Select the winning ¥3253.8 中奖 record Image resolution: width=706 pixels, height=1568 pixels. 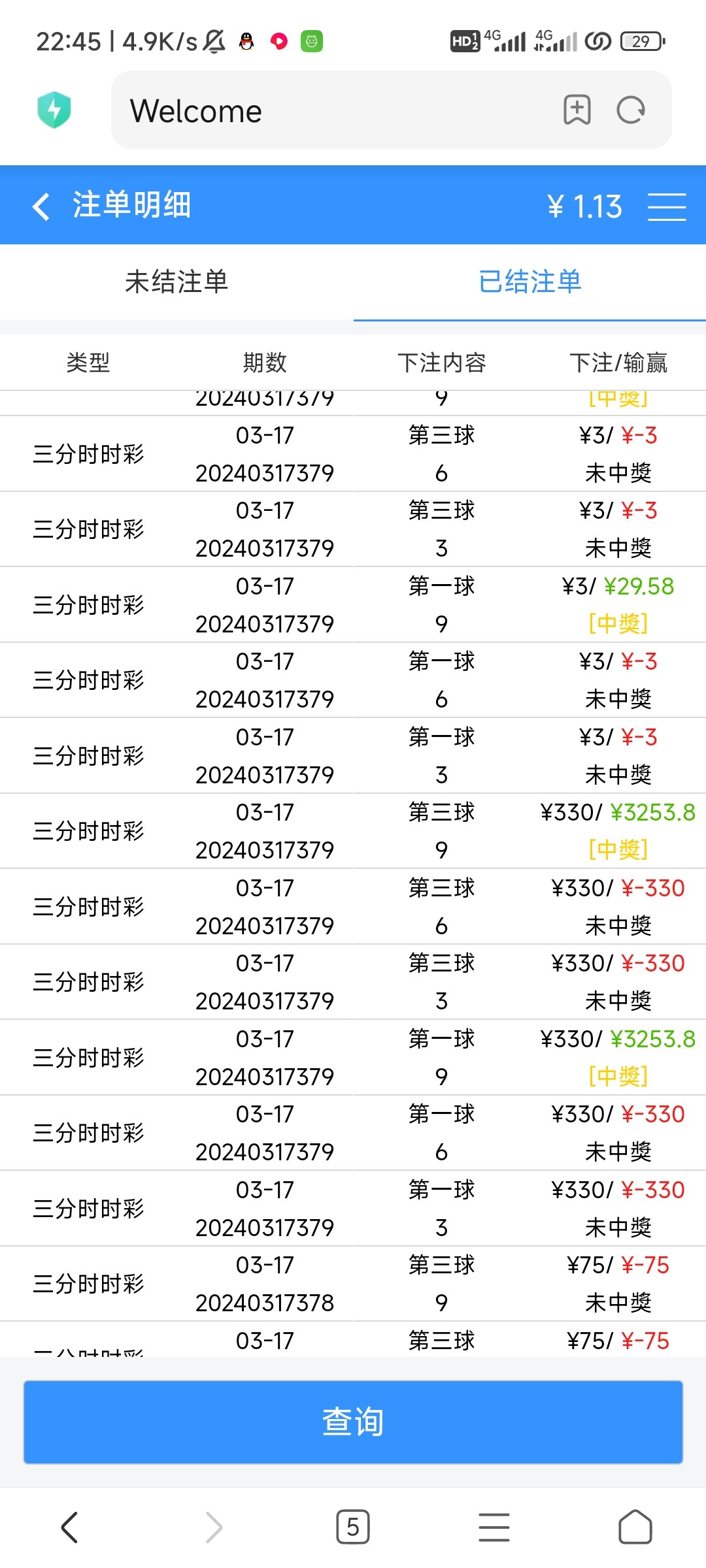point(637,813)
